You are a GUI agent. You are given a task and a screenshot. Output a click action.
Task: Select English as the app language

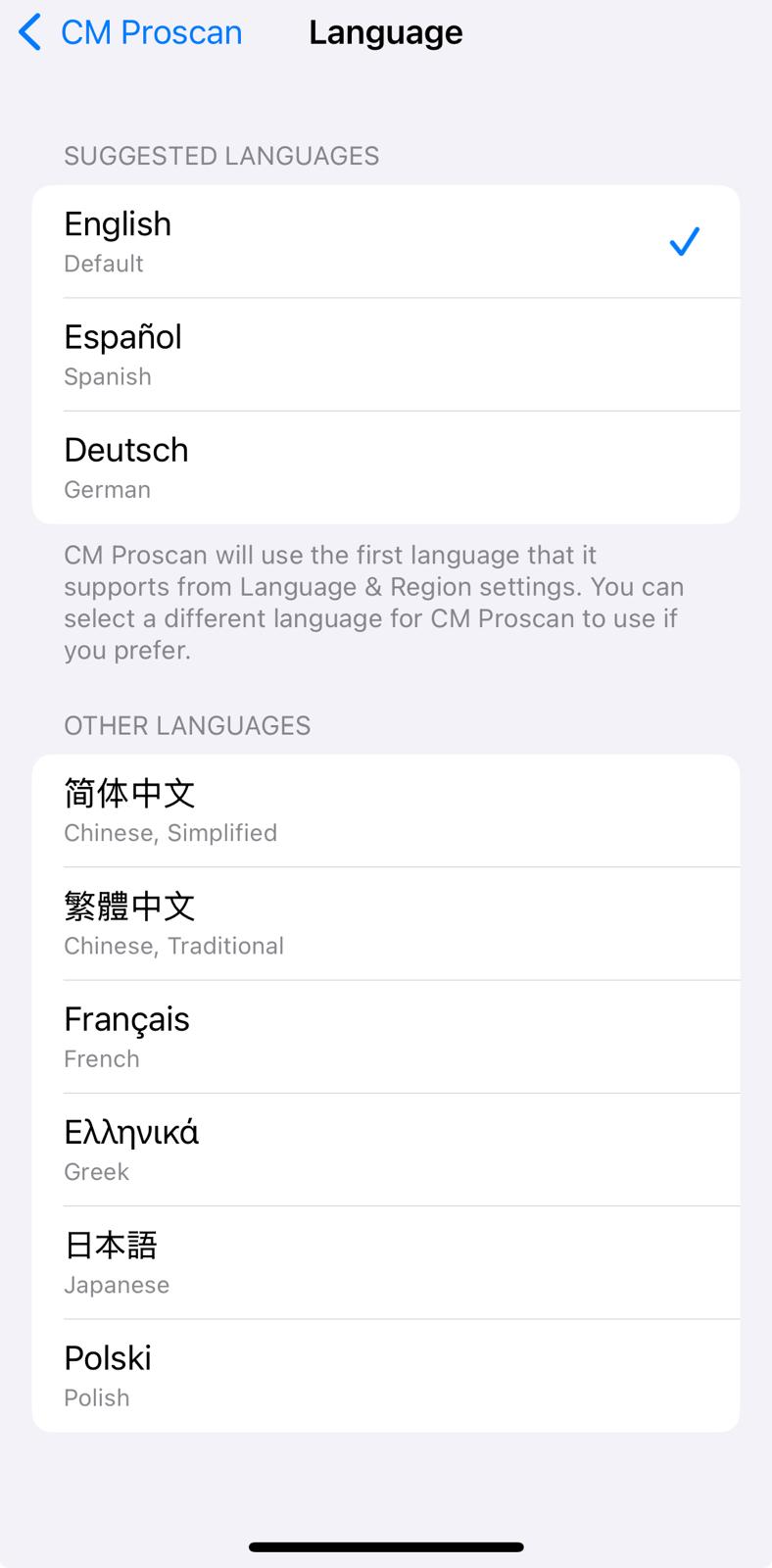pyautogui.click(x=385, y=241)
